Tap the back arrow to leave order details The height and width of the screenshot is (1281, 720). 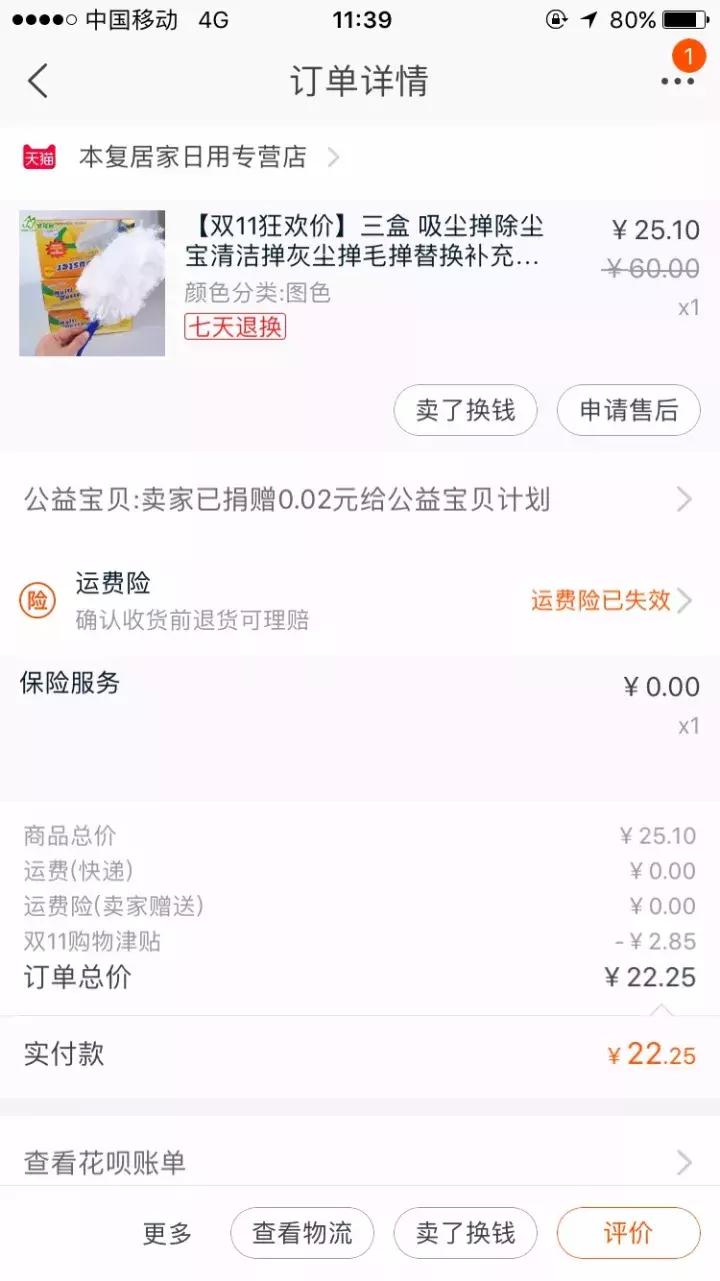click(x=38, y=81)
